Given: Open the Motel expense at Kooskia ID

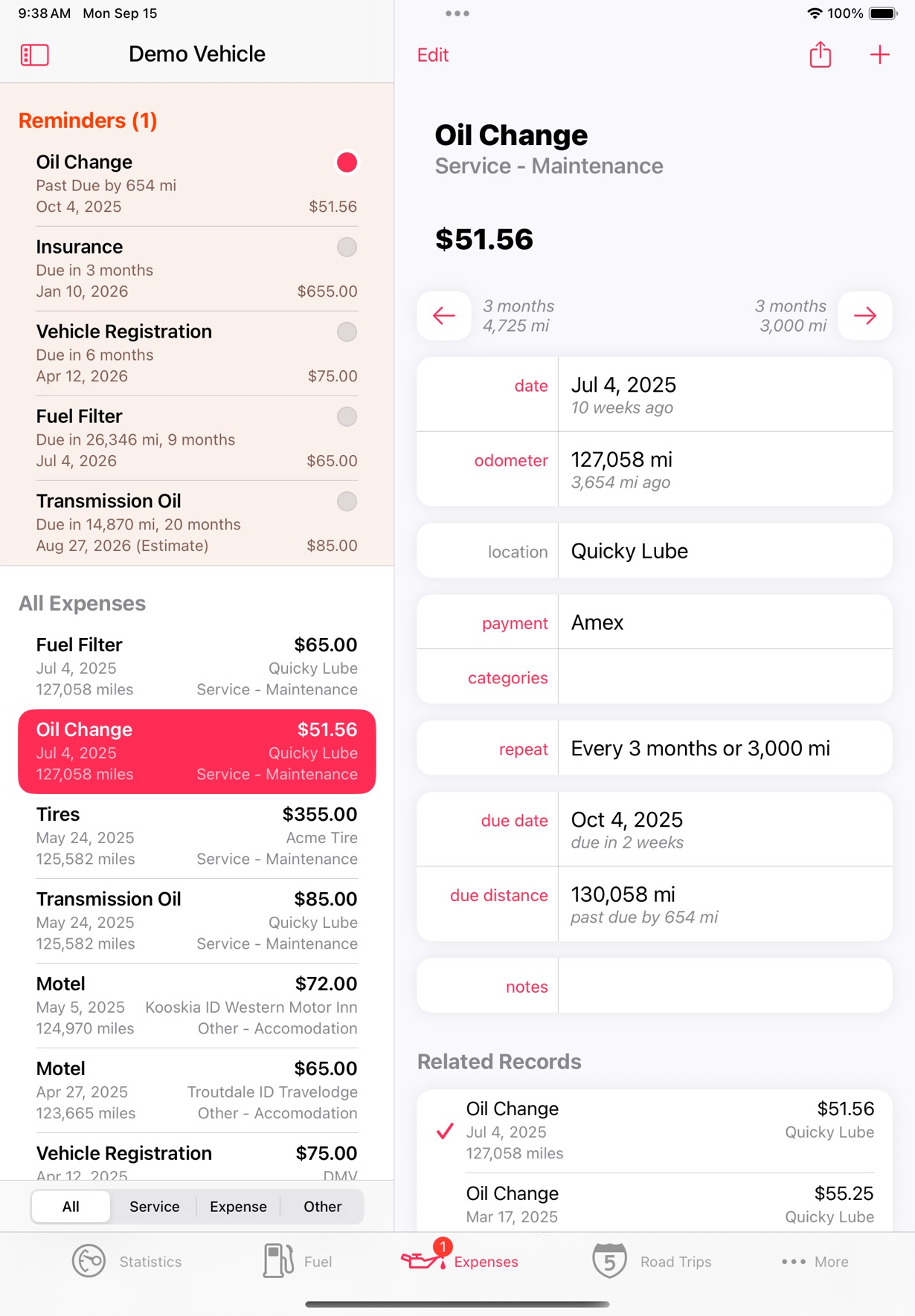Looking at the screenshot, I should (196, 1006).
